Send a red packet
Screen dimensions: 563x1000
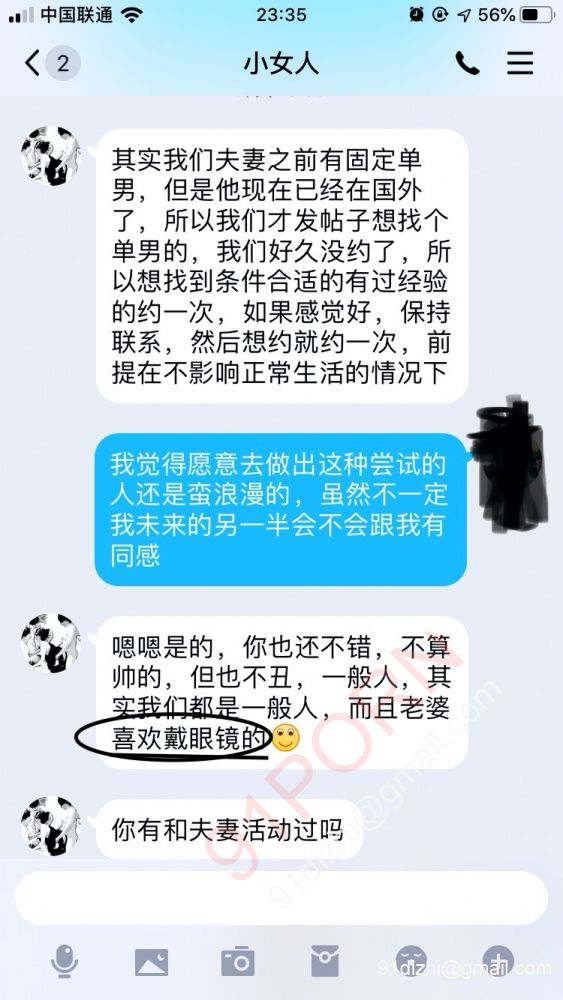click(x=325, y=962)
